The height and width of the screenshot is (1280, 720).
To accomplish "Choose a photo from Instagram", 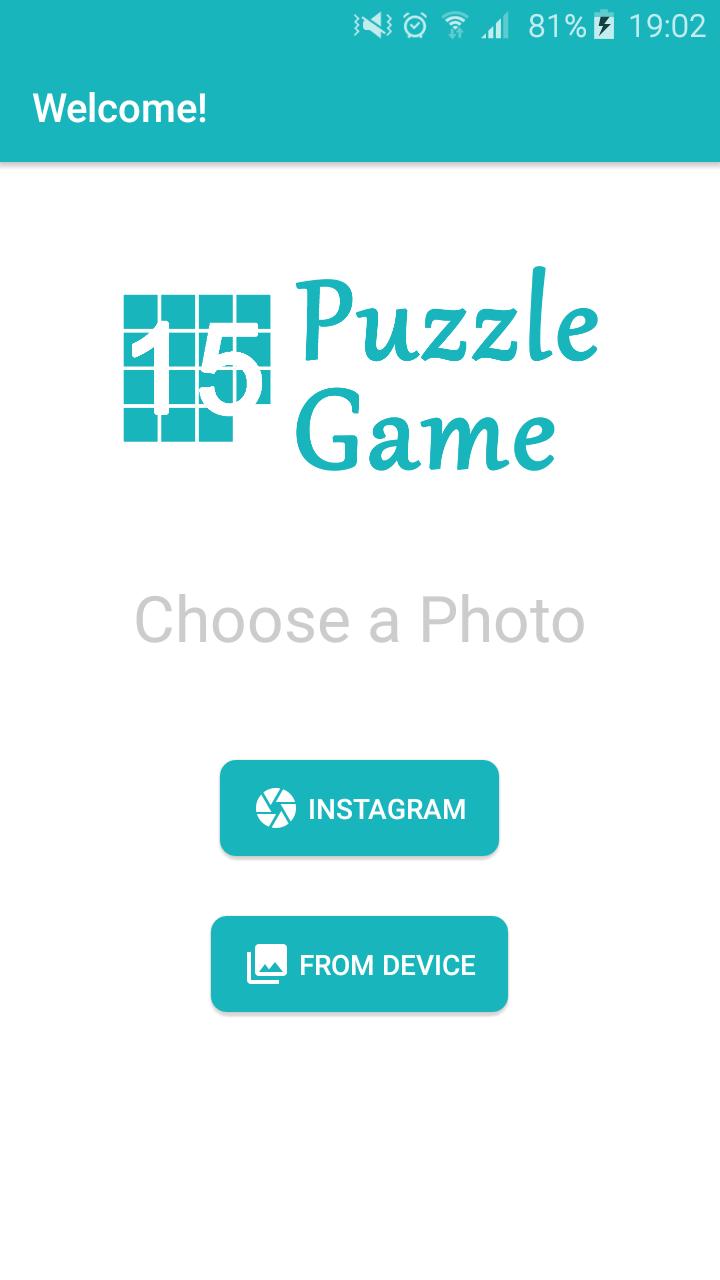I will [359, 808].
